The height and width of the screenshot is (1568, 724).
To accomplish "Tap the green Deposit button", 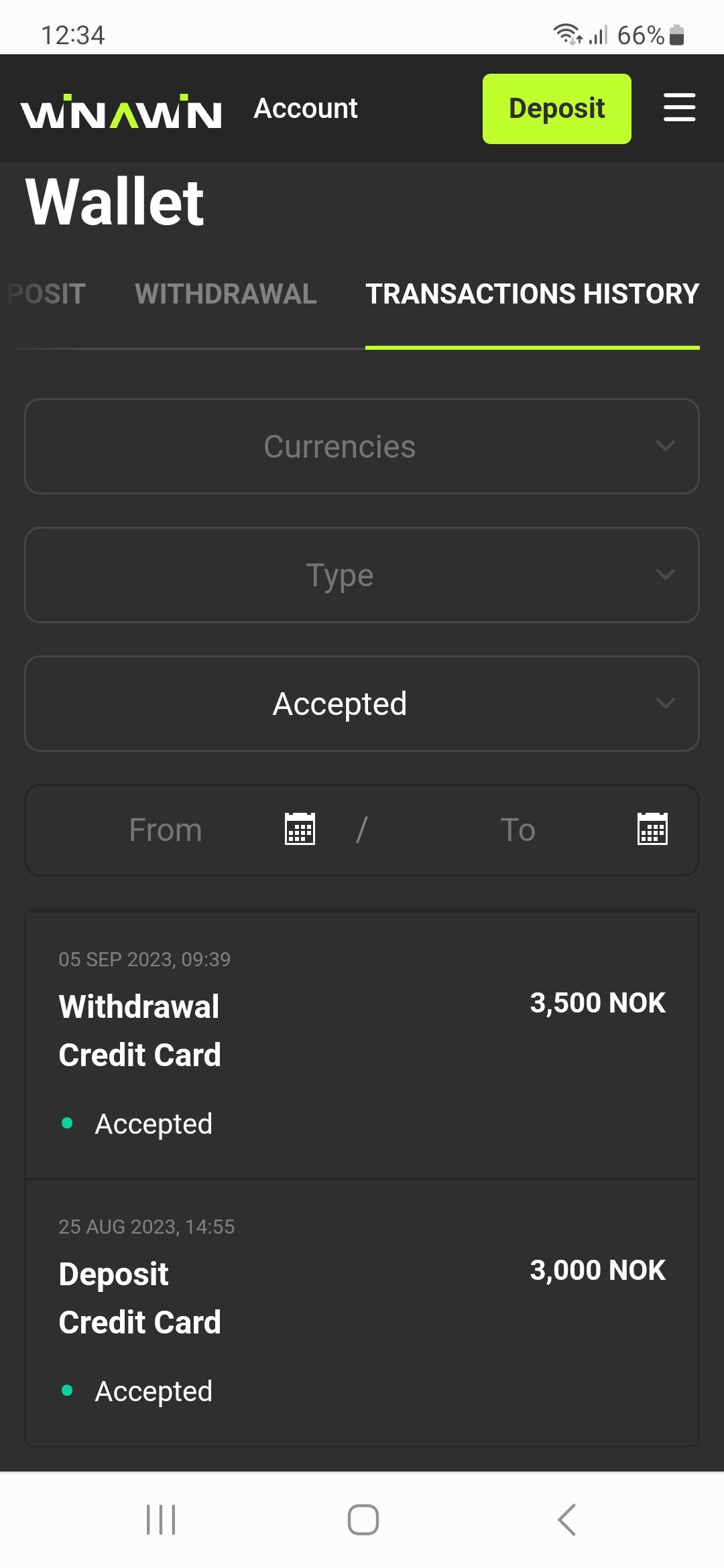I will tap(556, 109).
